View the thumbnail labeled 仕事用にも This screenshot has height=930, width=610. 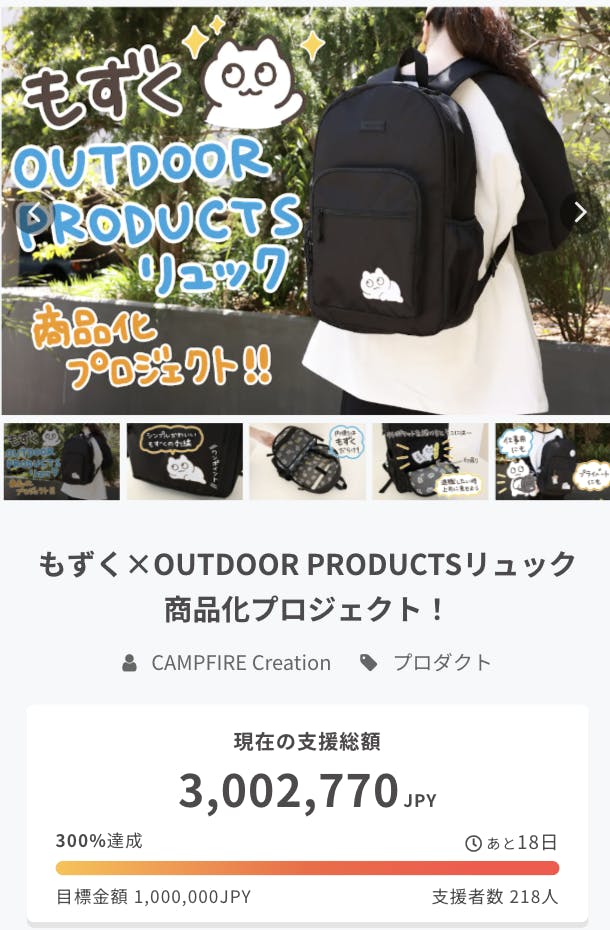click(x=552, y=461)
